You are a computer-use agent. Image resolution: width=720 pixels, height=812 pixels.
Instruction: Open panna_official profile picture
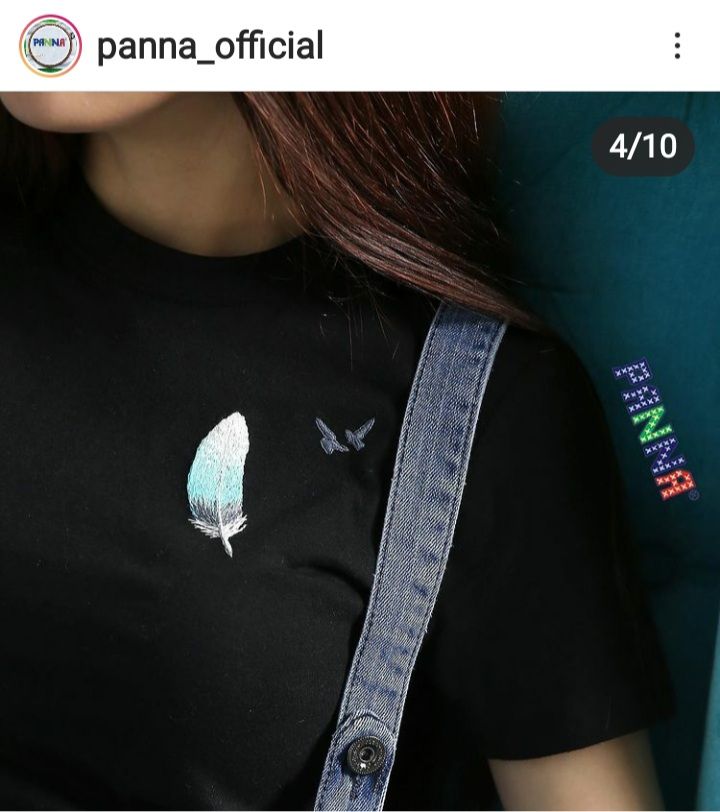pos(49,46)
